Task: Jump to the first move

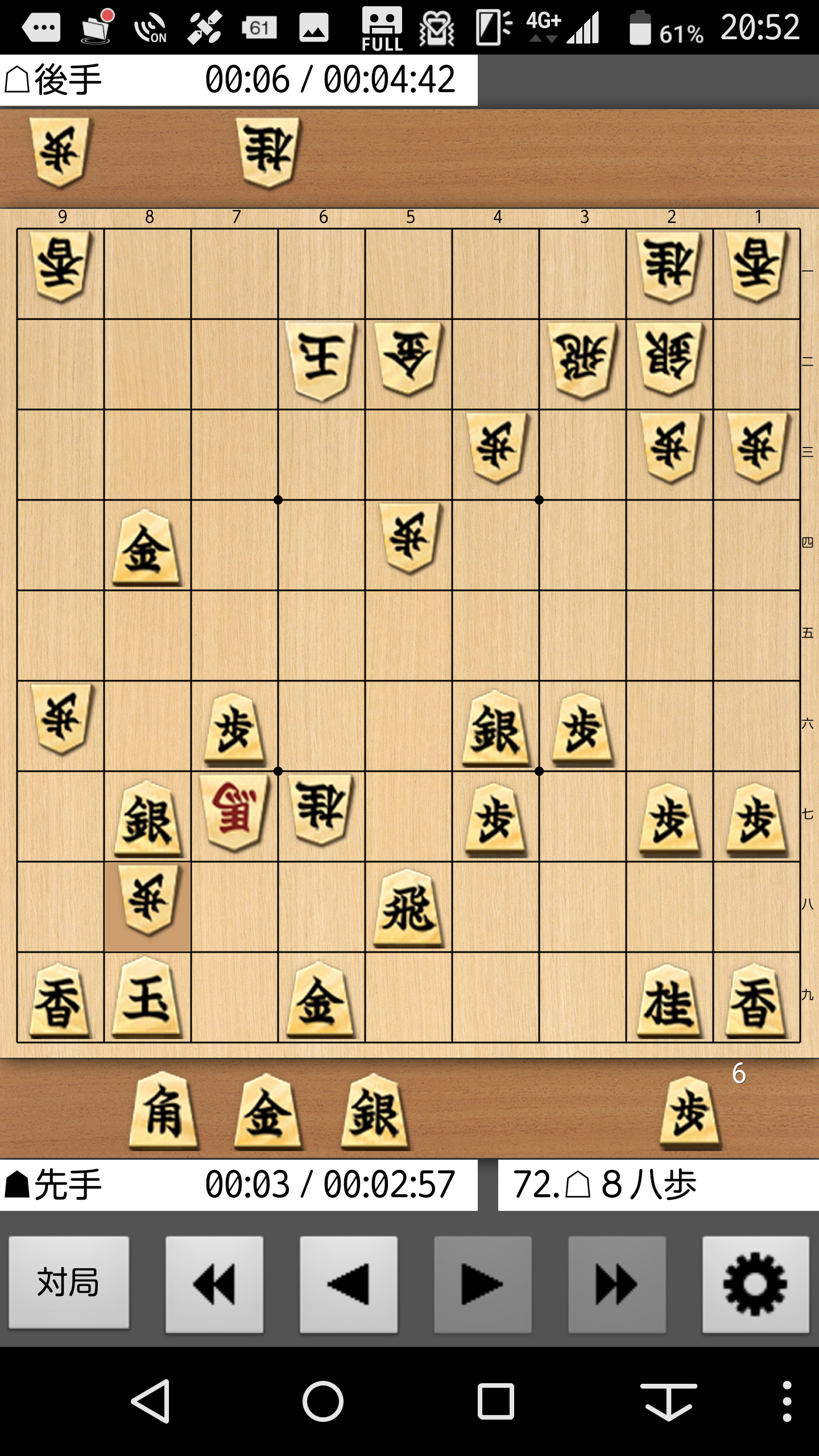Action: click(214, 1284)
